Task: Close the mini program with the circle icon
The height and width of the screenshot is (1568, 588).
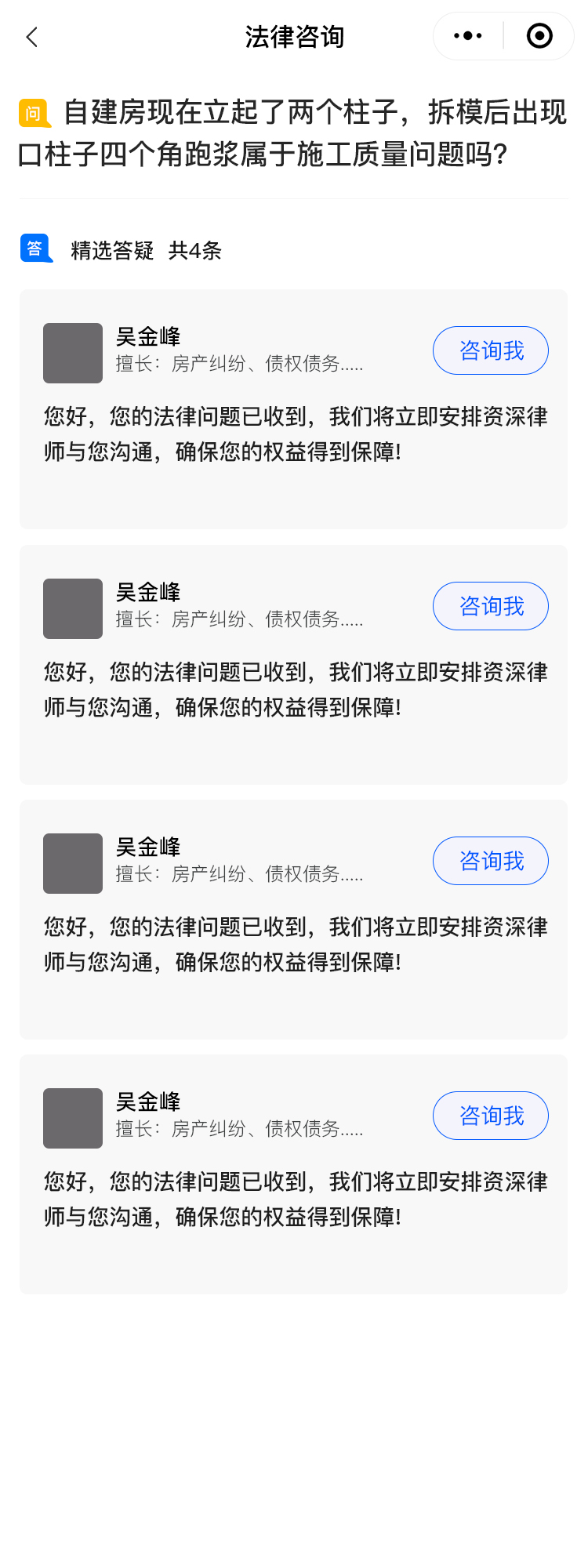Action: tap(539, 36)
